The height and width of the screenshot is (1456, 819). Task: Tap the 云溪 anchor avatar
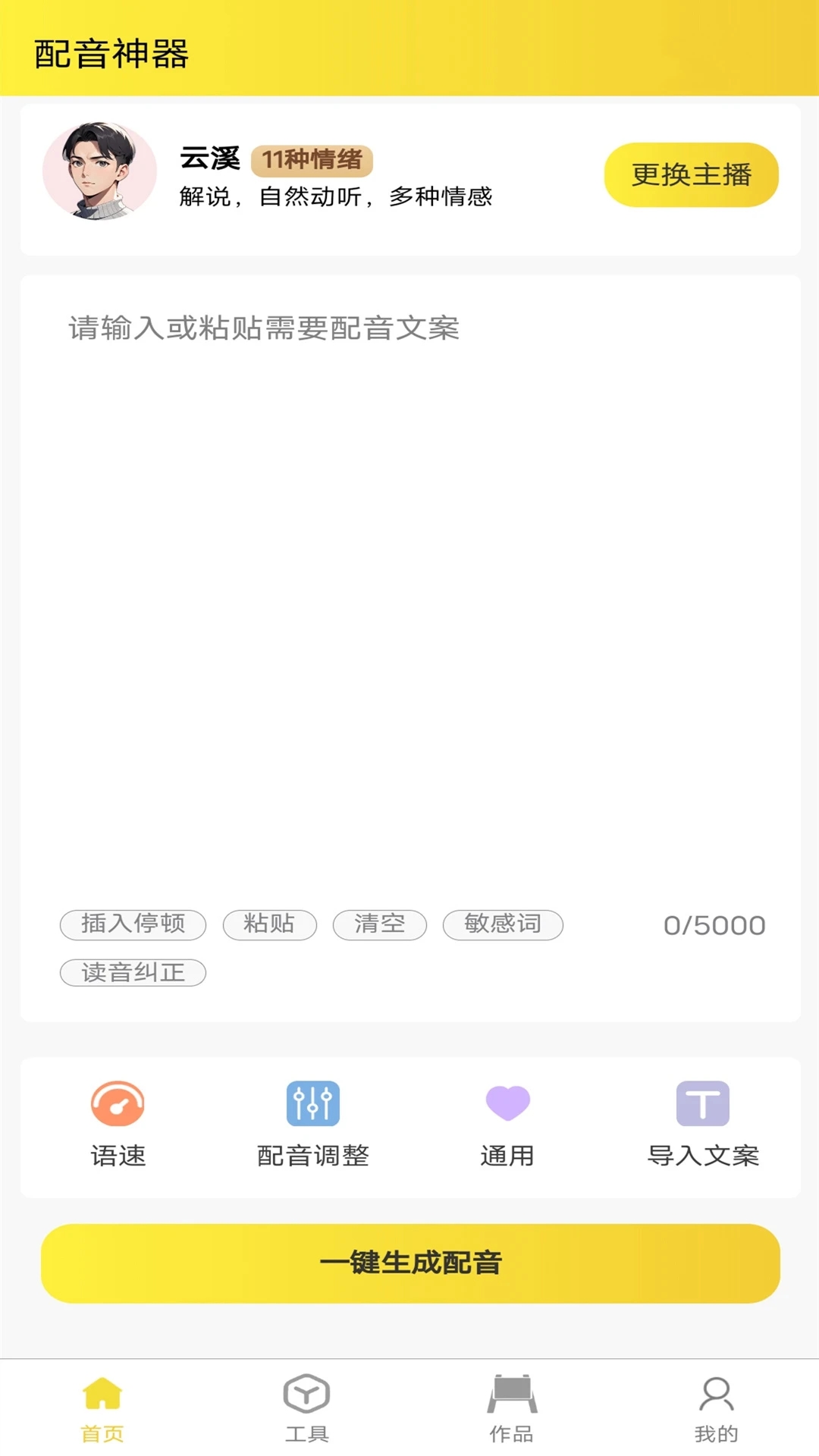tap(99, 171)
